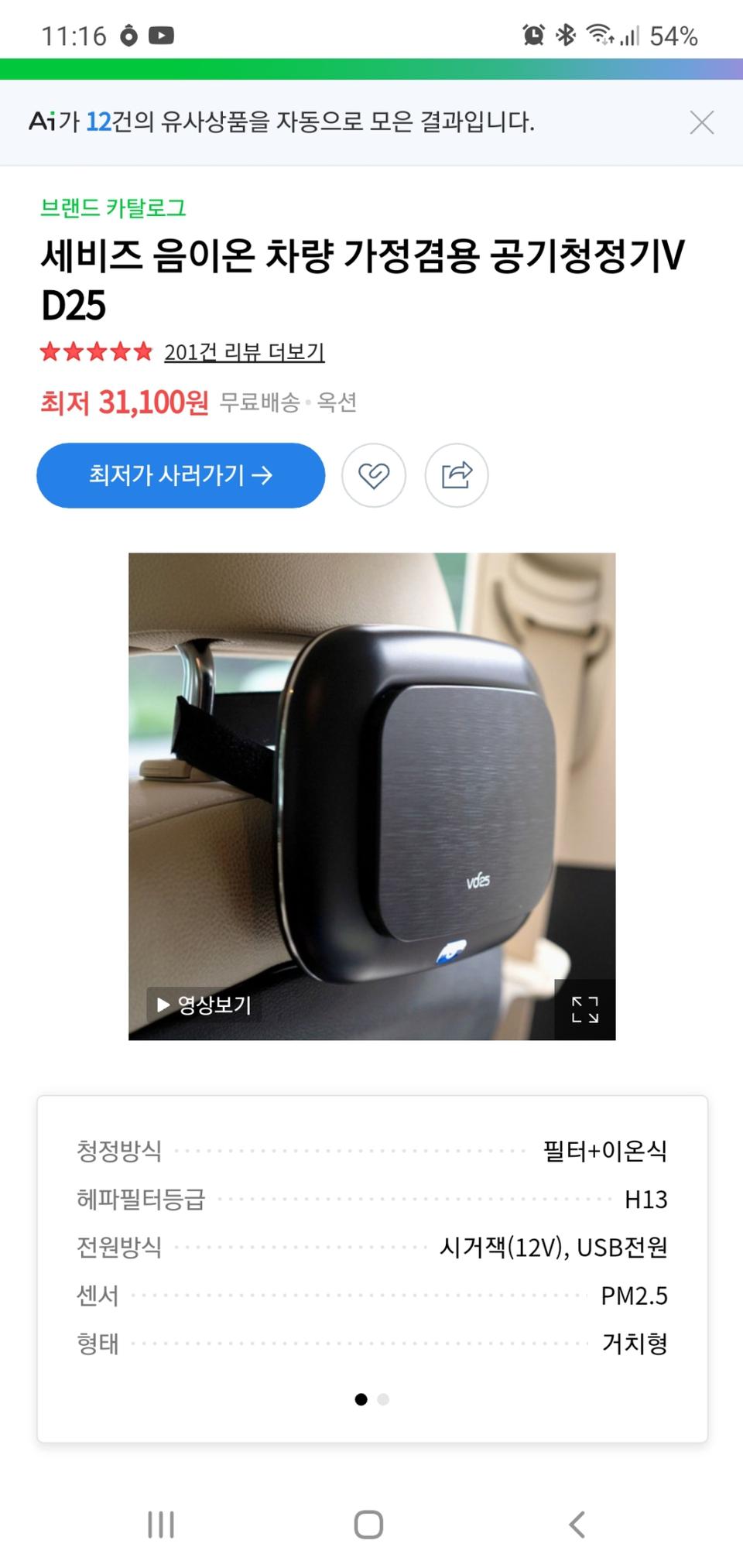Tap the 최저가 사러가기 purchase button
This screenshot has height=1568, width=743.
pos(180,476)
